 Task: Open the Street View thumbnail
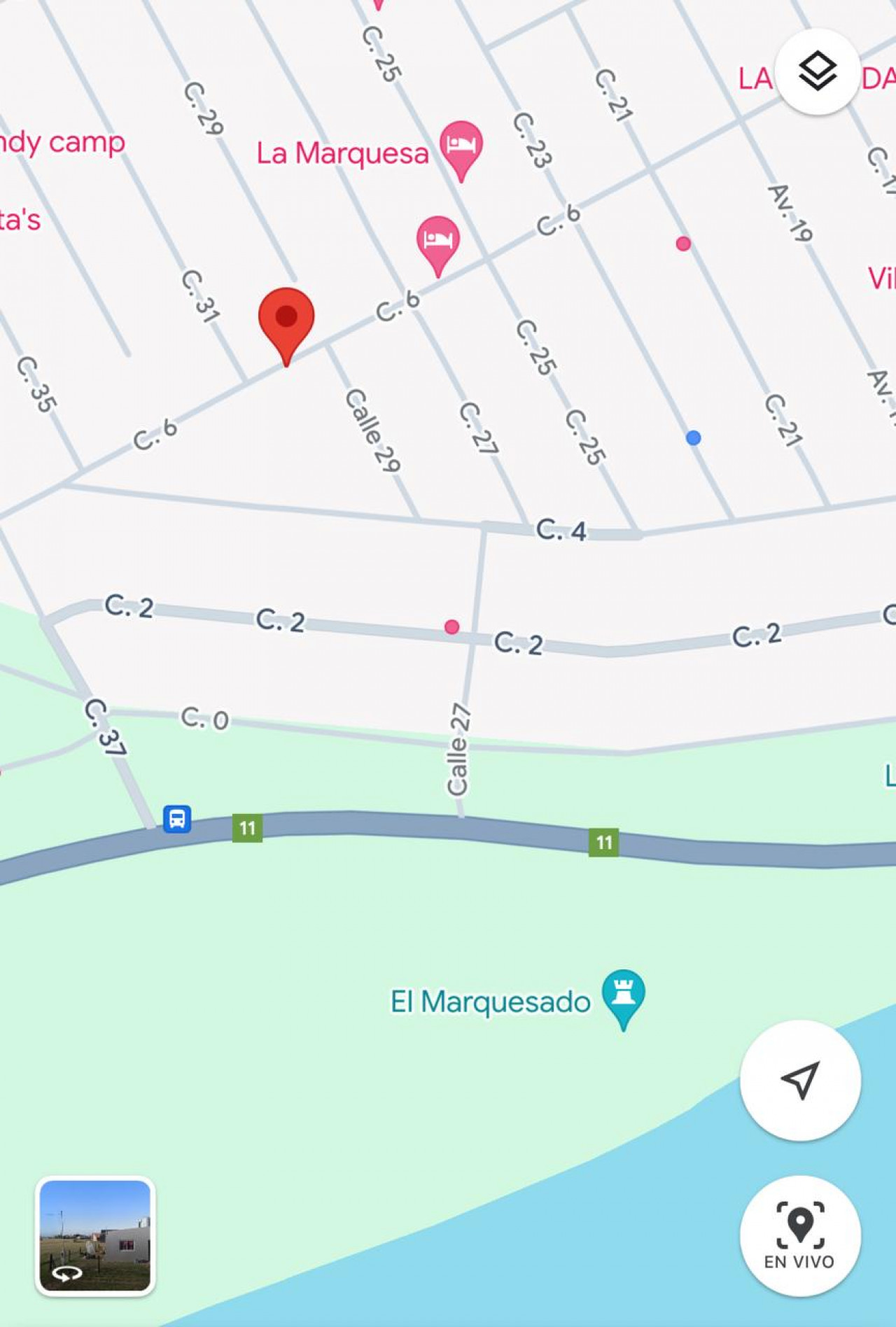pos(95,1235)
